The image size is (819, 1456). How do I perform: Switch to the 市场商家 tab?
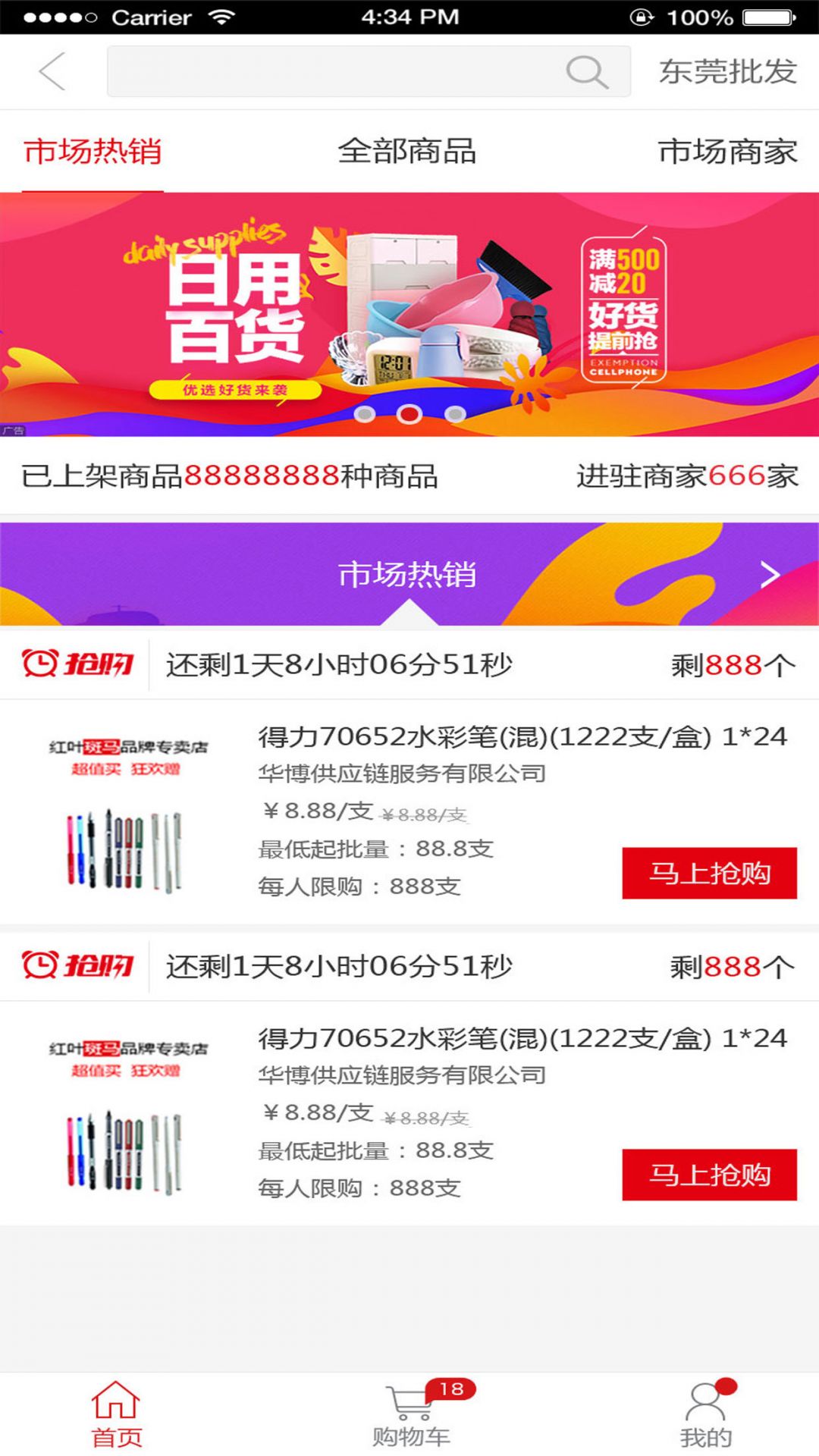[x=727, y=152]
